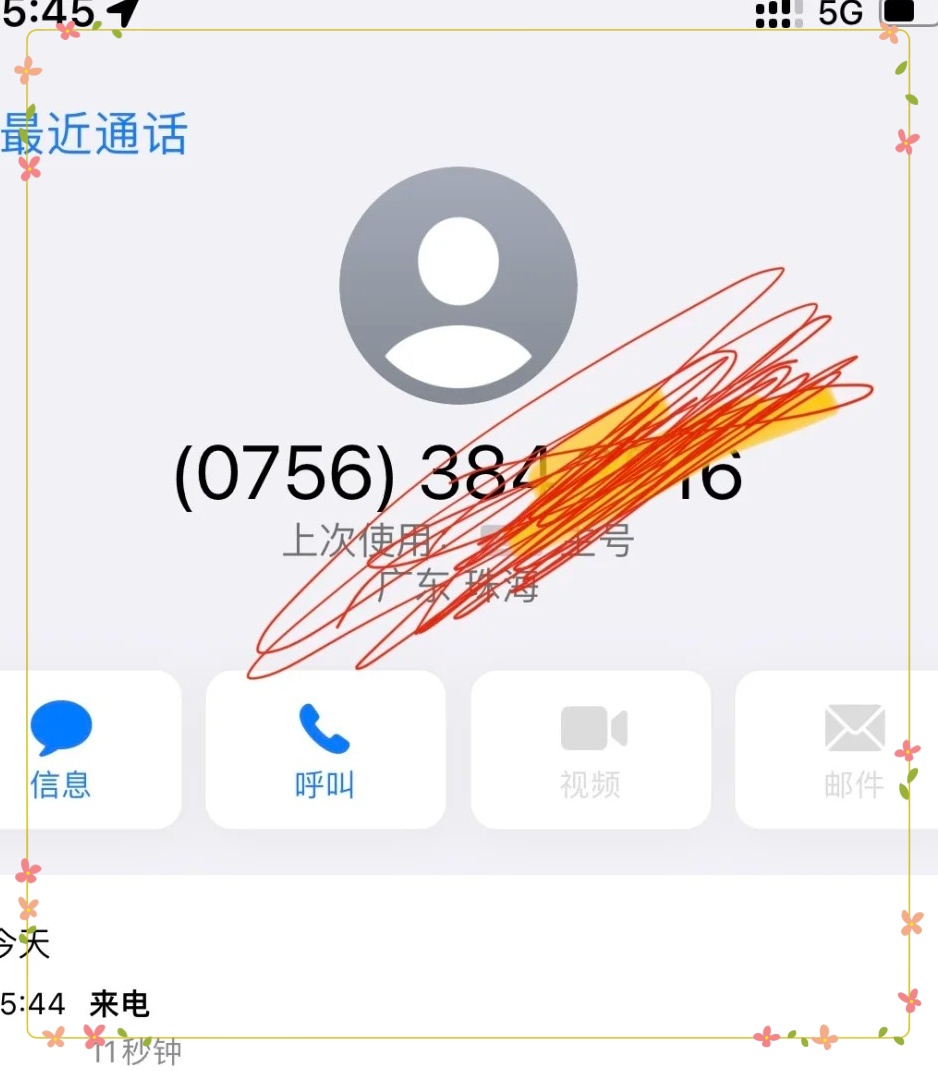Call the number with 呼叫 button
Image resolution: width=938 pixels, height=1071 pixels.
click(x=325, y=749)
